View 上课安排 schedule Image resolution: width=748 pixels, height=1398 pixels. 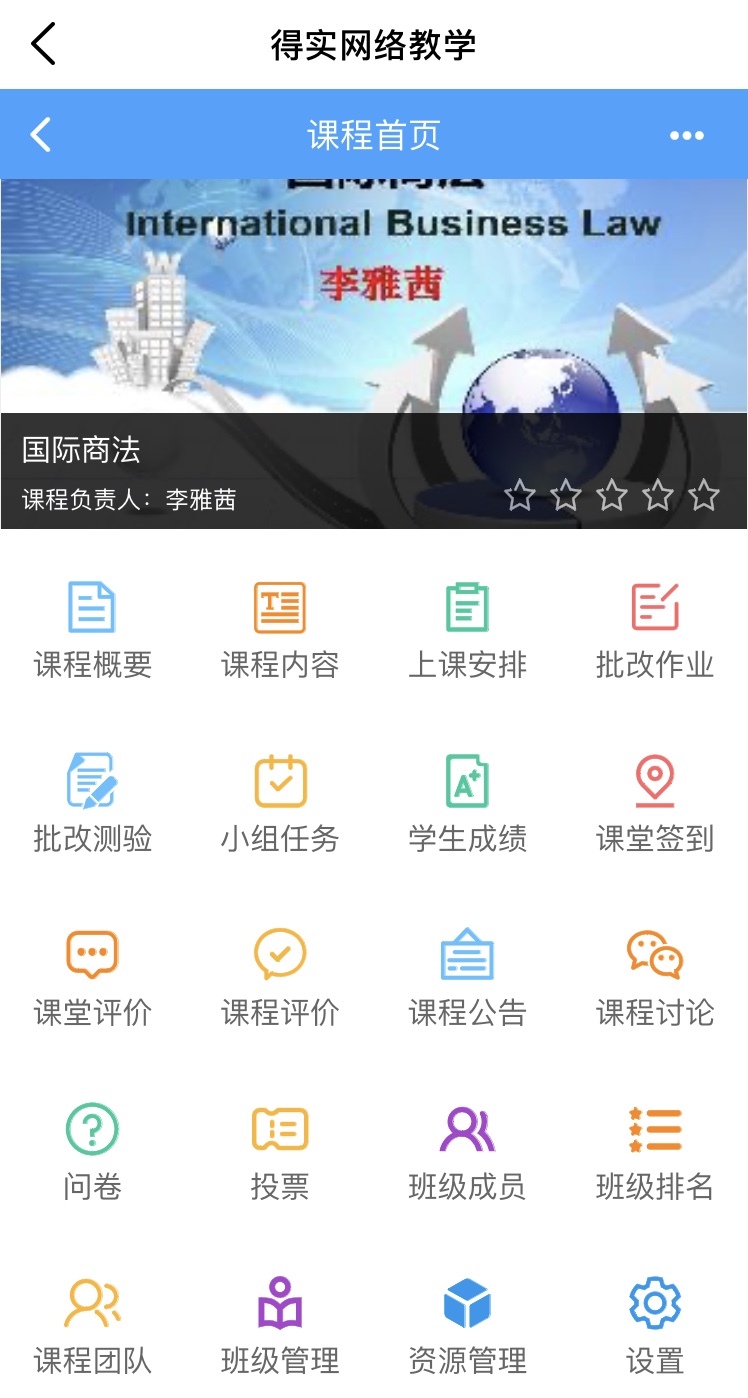[467, 632]
